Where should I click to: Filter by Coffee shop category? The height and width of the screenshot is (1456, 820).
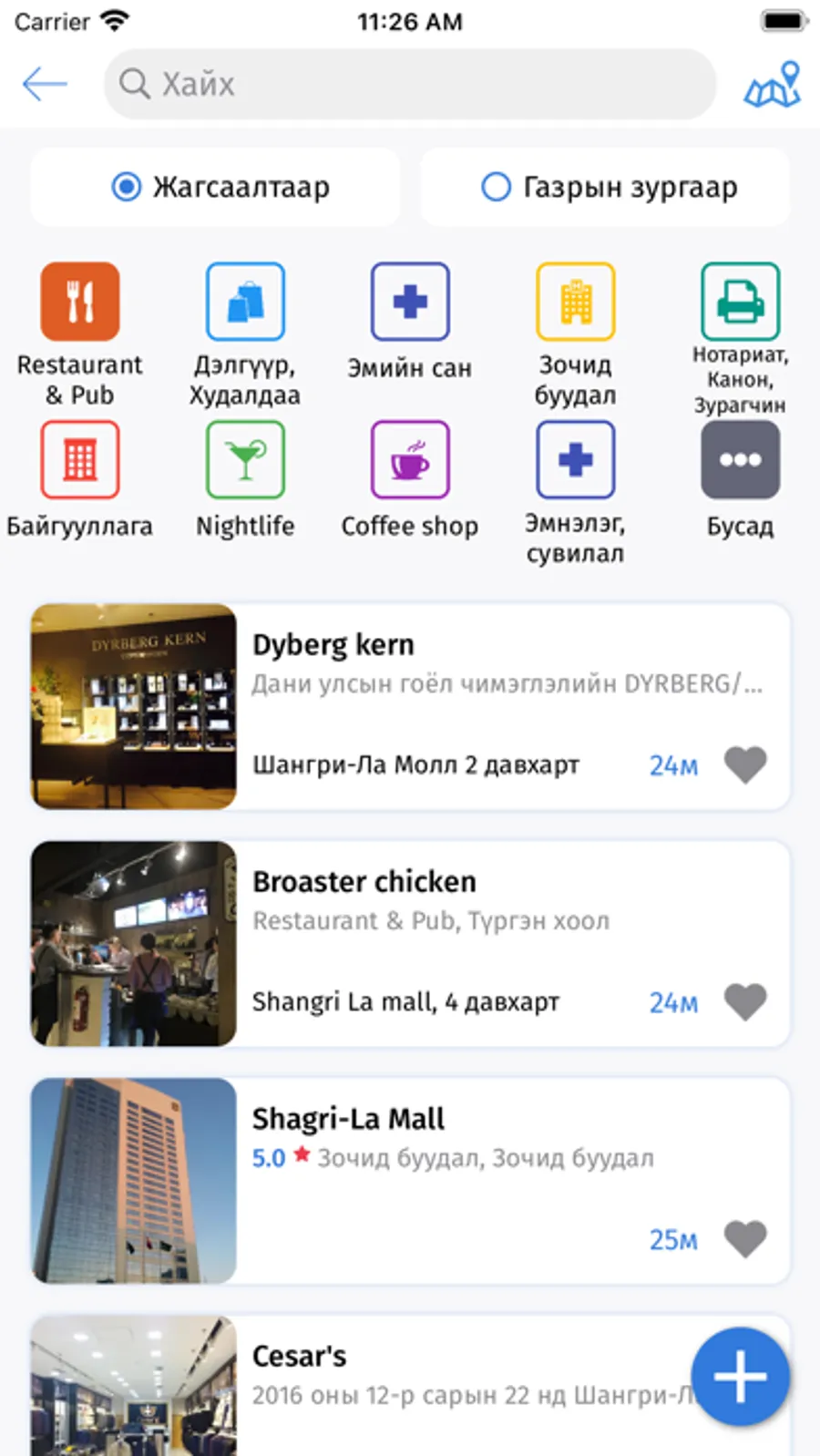tap(410, 460)
